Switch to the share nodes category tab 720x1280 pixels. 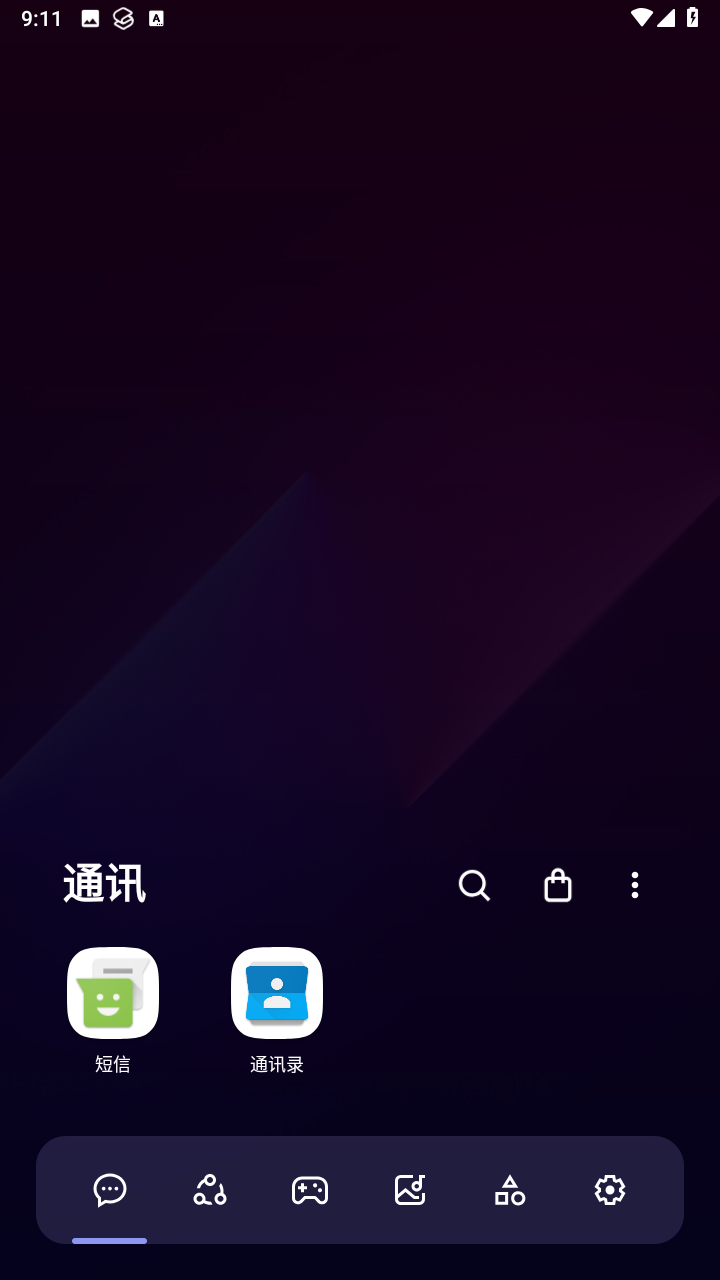tap(210, 1190)
